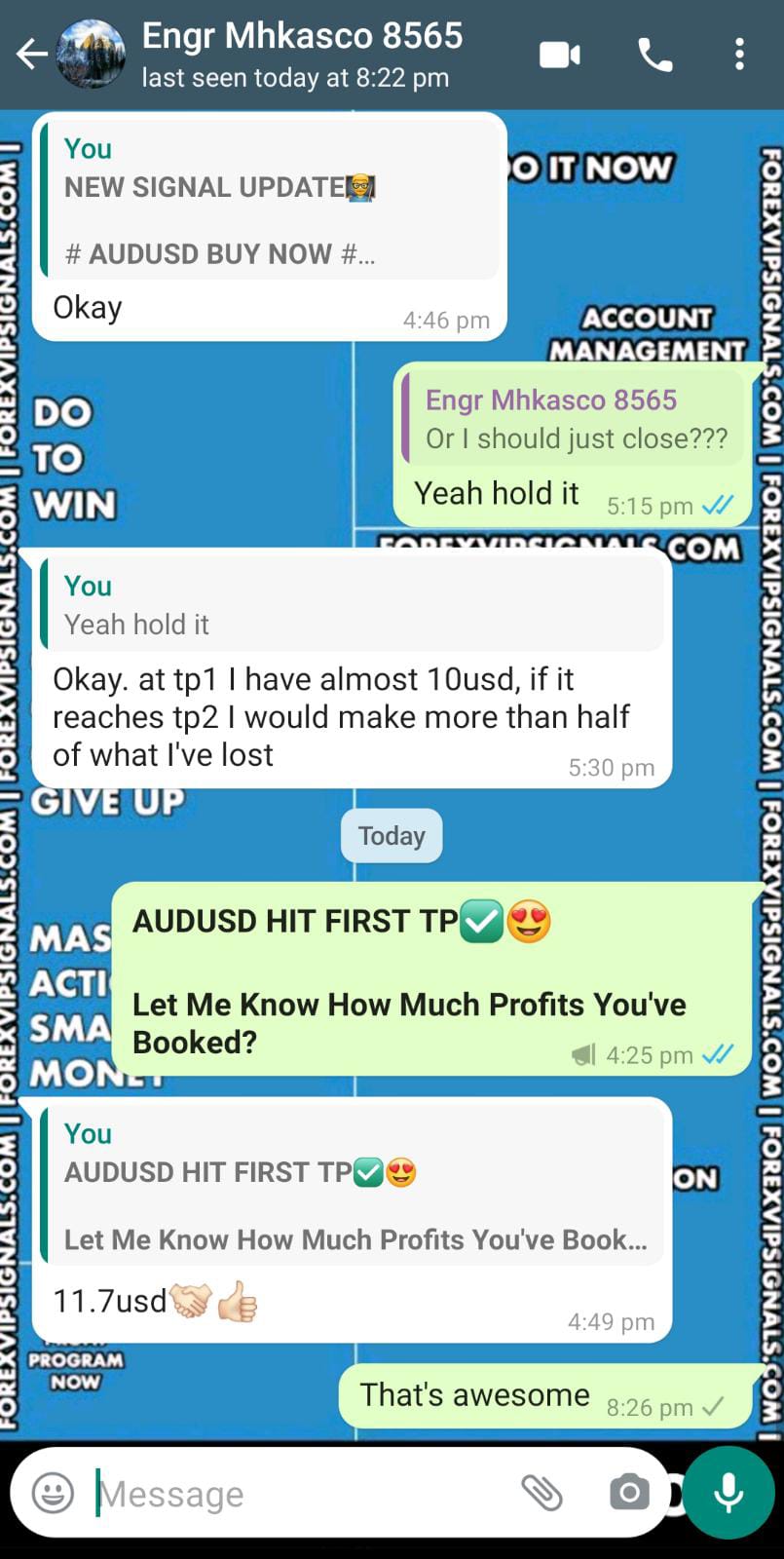
Task: Open the camera from the message bar
Action: 629,1492
